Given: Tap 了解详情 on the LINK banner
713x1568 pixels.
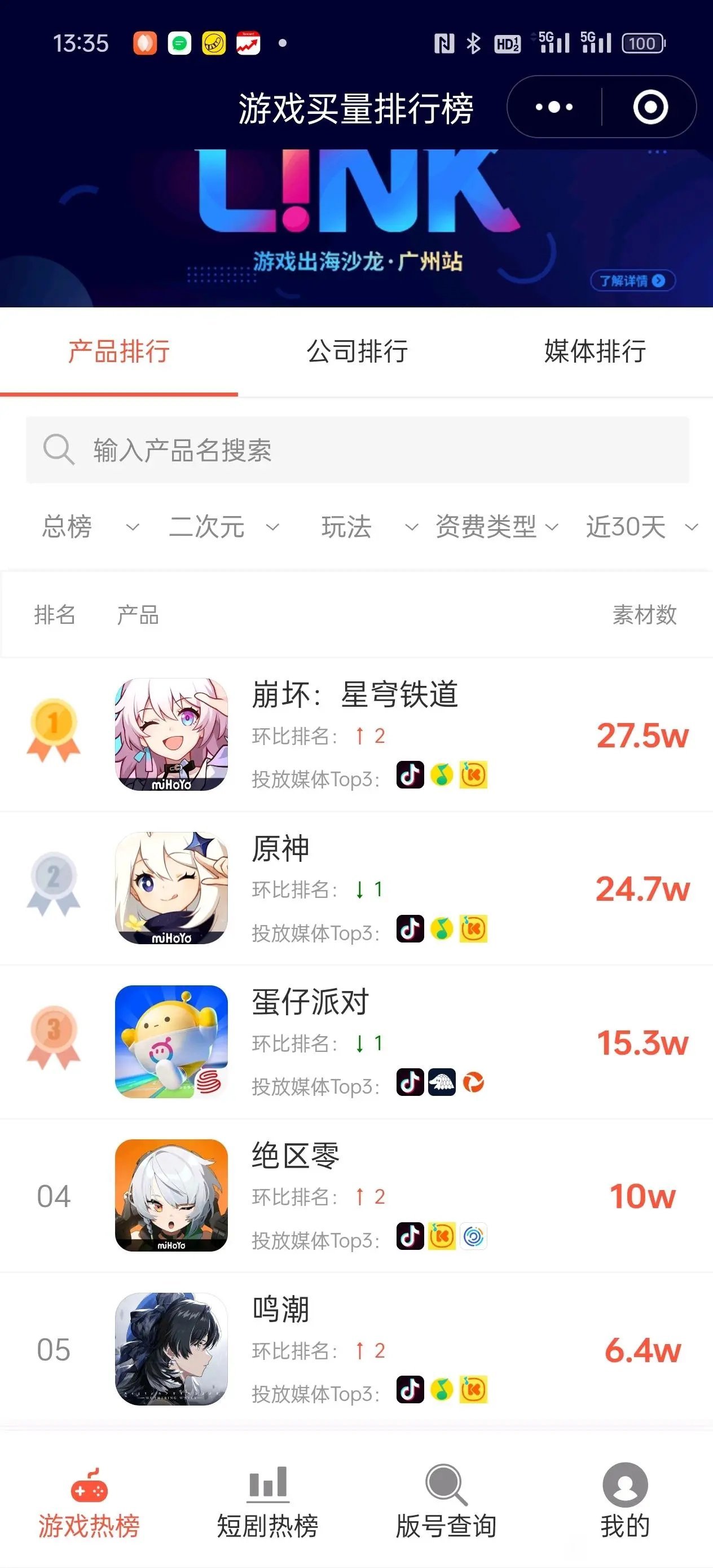Looking at the screenshot, I should 633,281.
